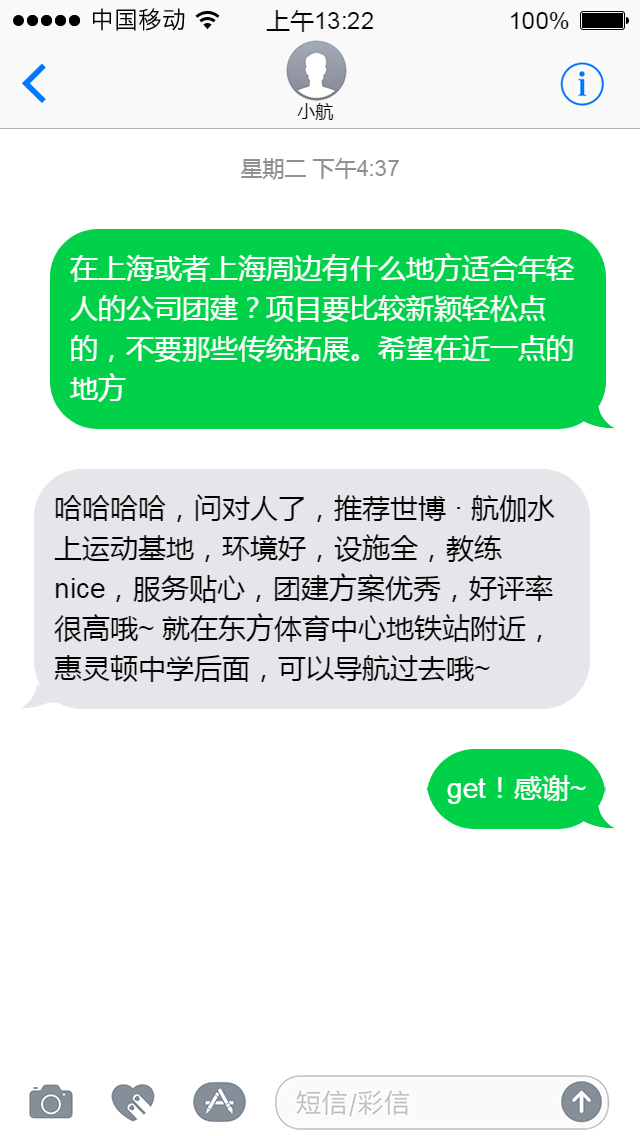Open the camera to attach a photo

(51, 1102)
